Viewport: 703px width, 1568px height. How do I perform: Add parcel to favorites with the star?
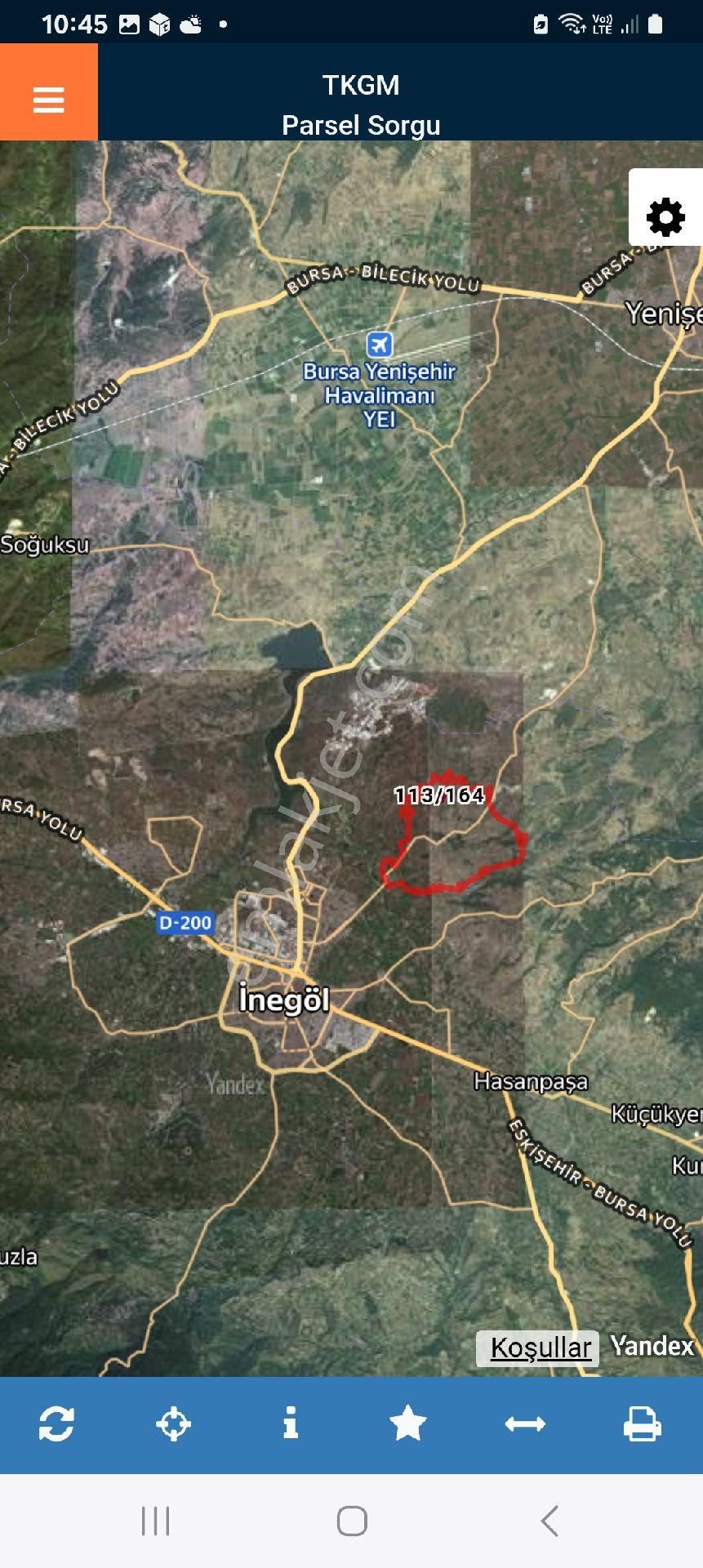tap(407, 1423)
